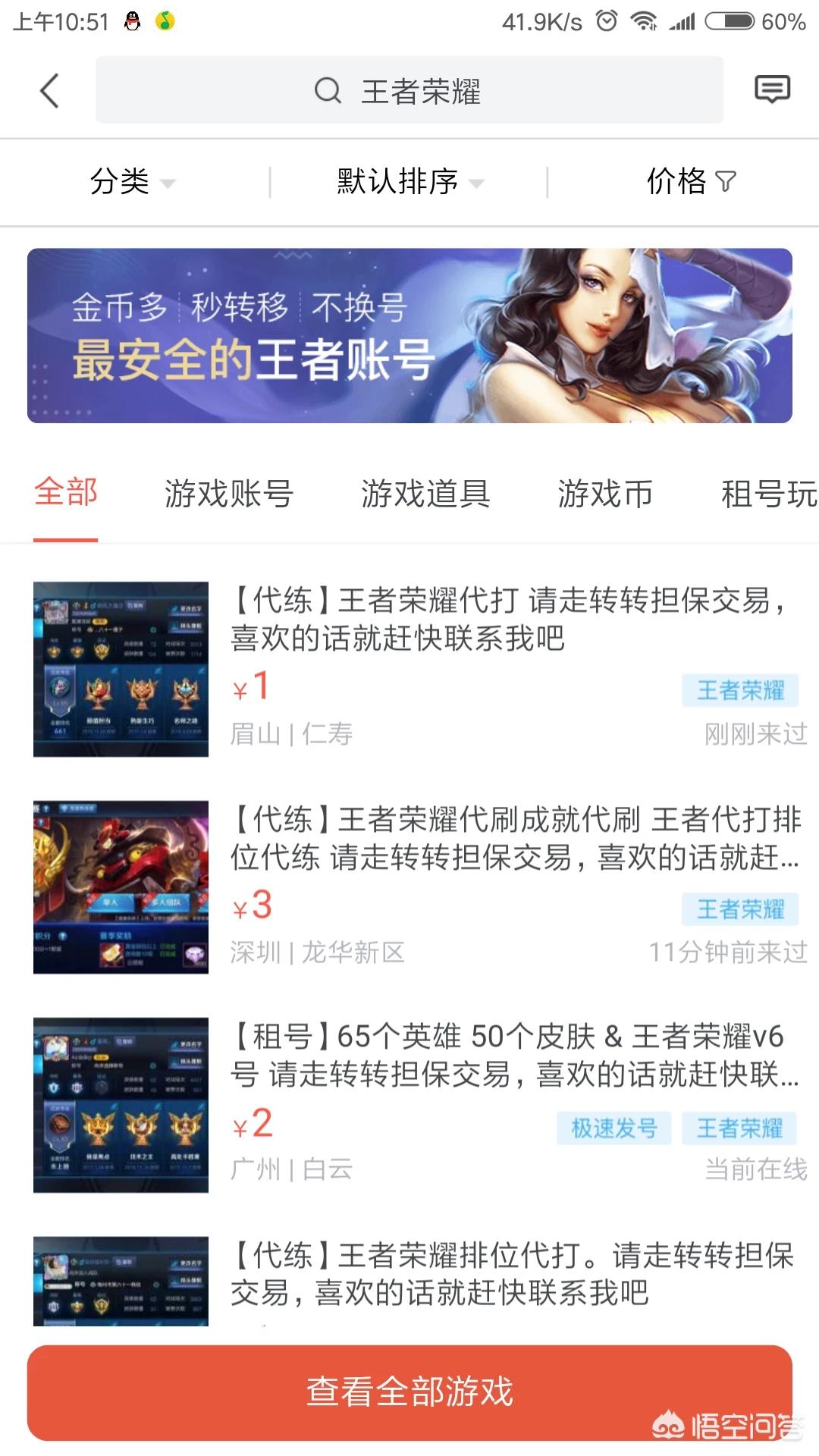Viewport: 819px width, 1456px height.
Task: Open the 价格 price filter
Action: [x=690, y=182]
